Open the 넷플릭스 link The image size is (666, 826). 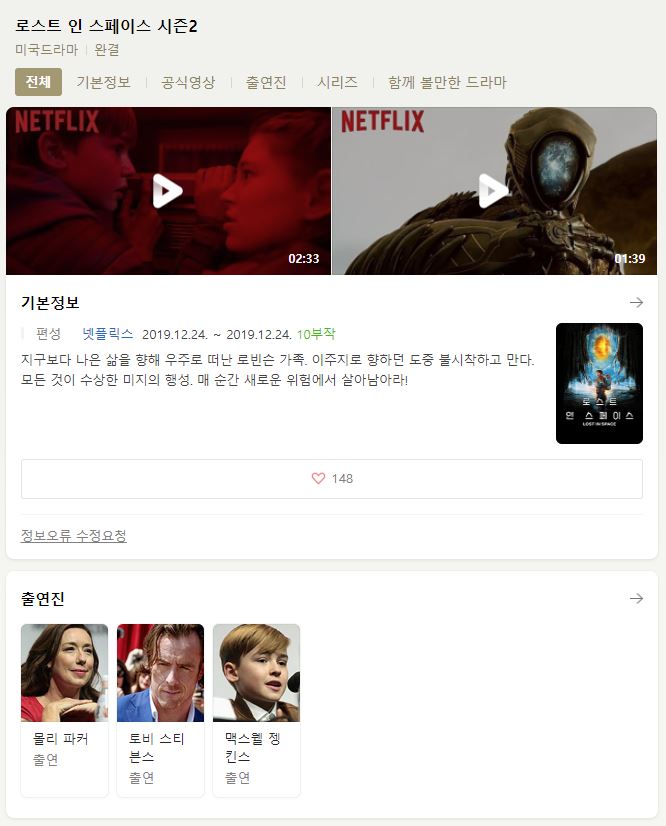coord(107,334)
